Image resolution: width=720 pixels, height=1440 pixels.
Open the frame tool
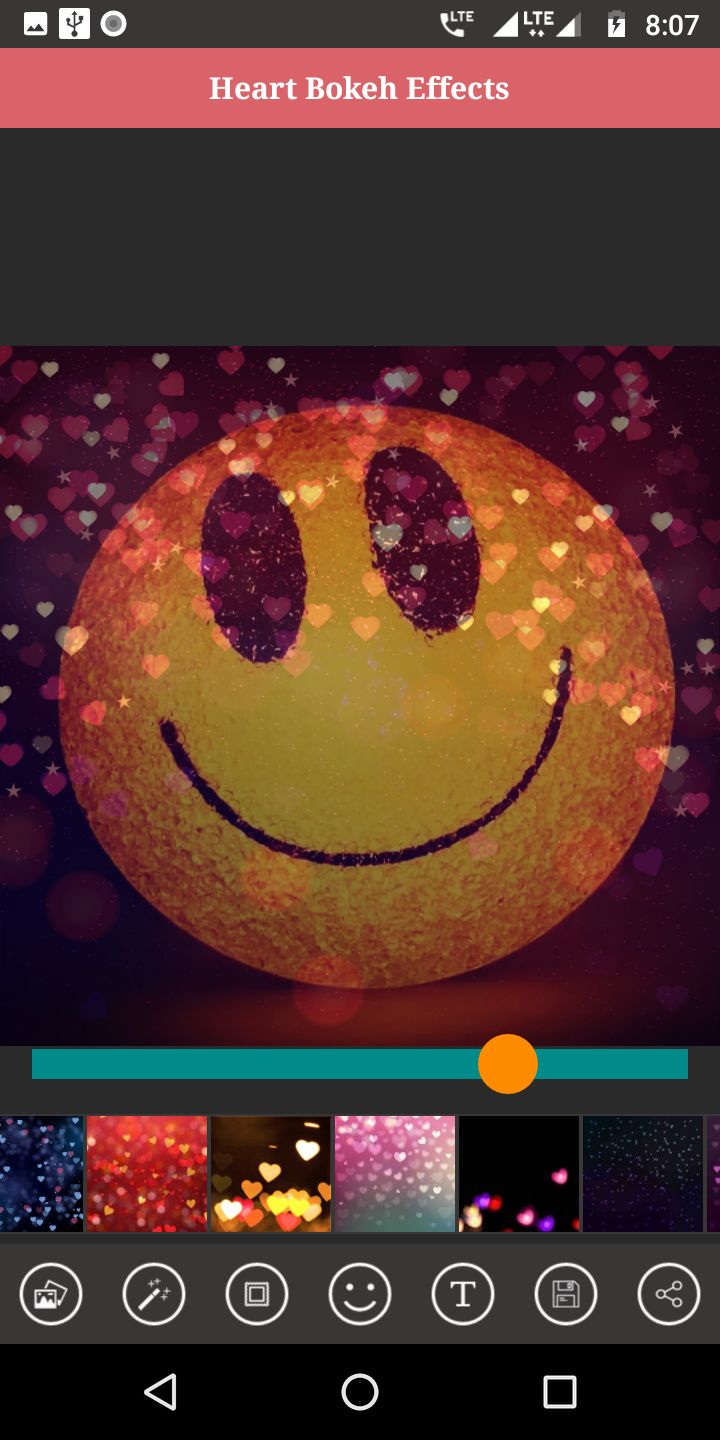pyautogui.click(x=257, y=1294)
